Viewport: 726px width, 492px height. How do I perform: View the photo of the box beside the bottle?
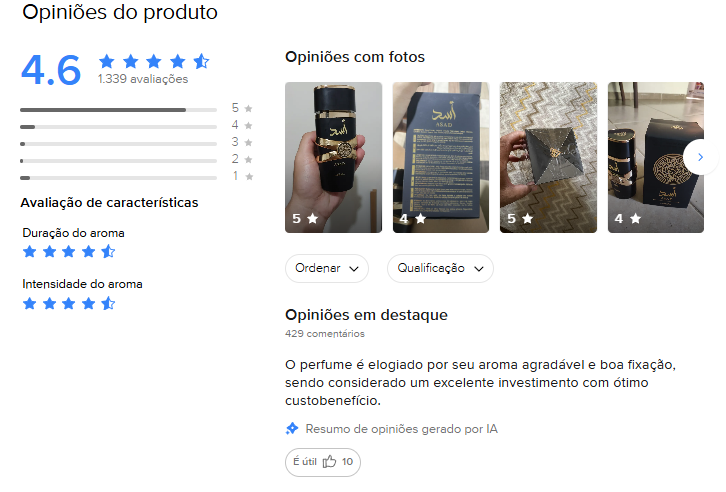tap(650, 157)
